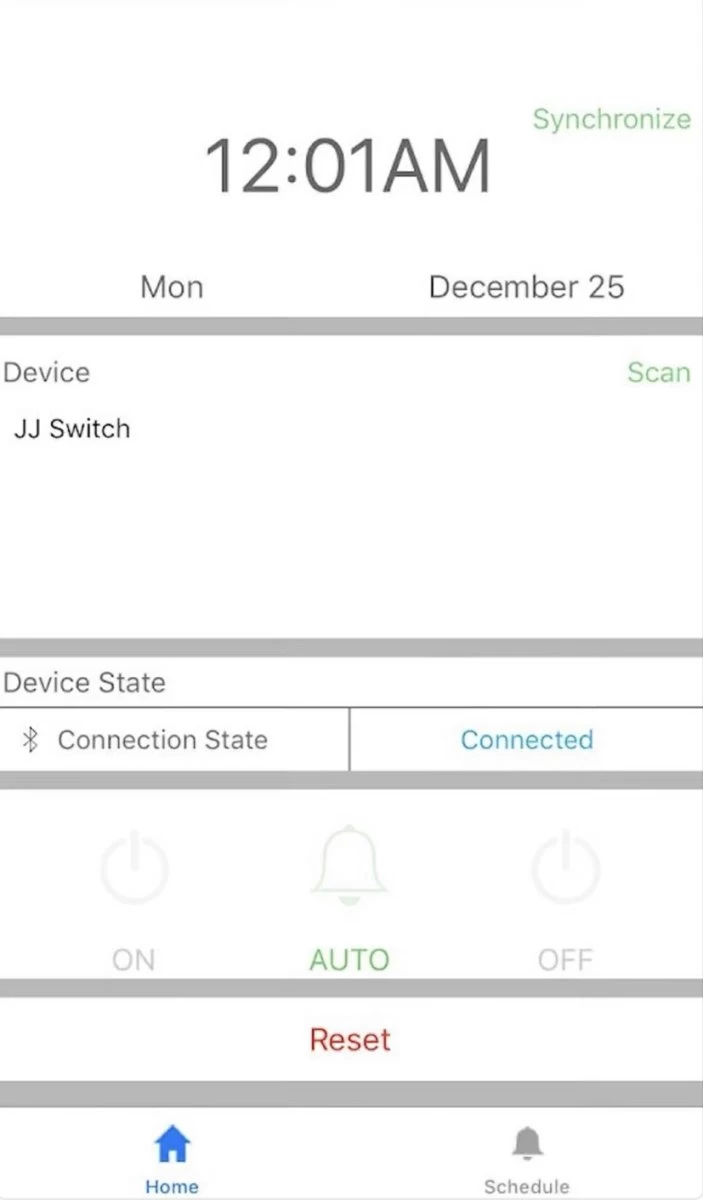Reset the device
Image resolution: width=703 pixels, height=1200 pixels.
point(350,1039)
